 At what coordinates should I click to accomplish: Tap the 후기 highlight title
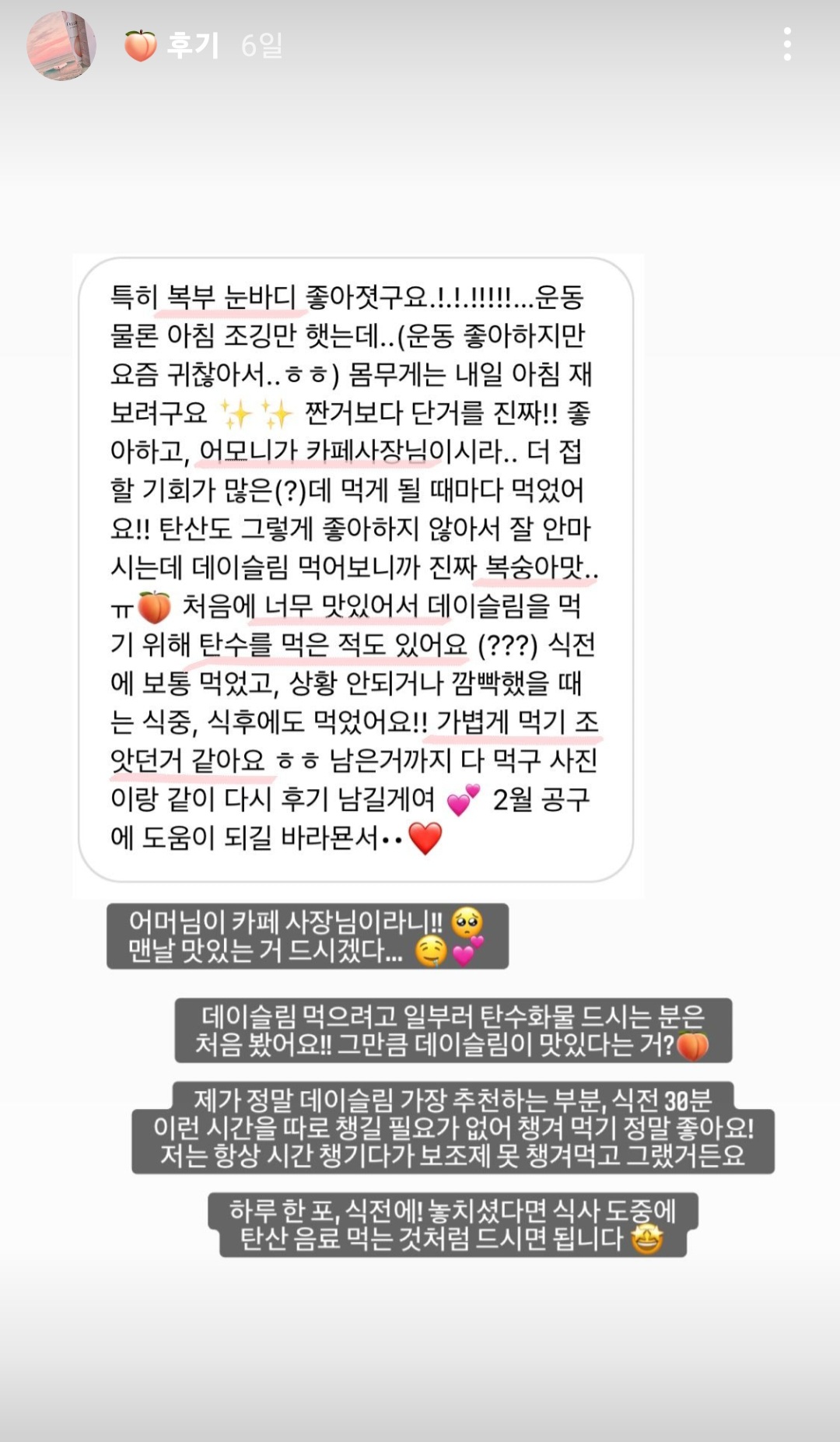[x=192, y=45]
